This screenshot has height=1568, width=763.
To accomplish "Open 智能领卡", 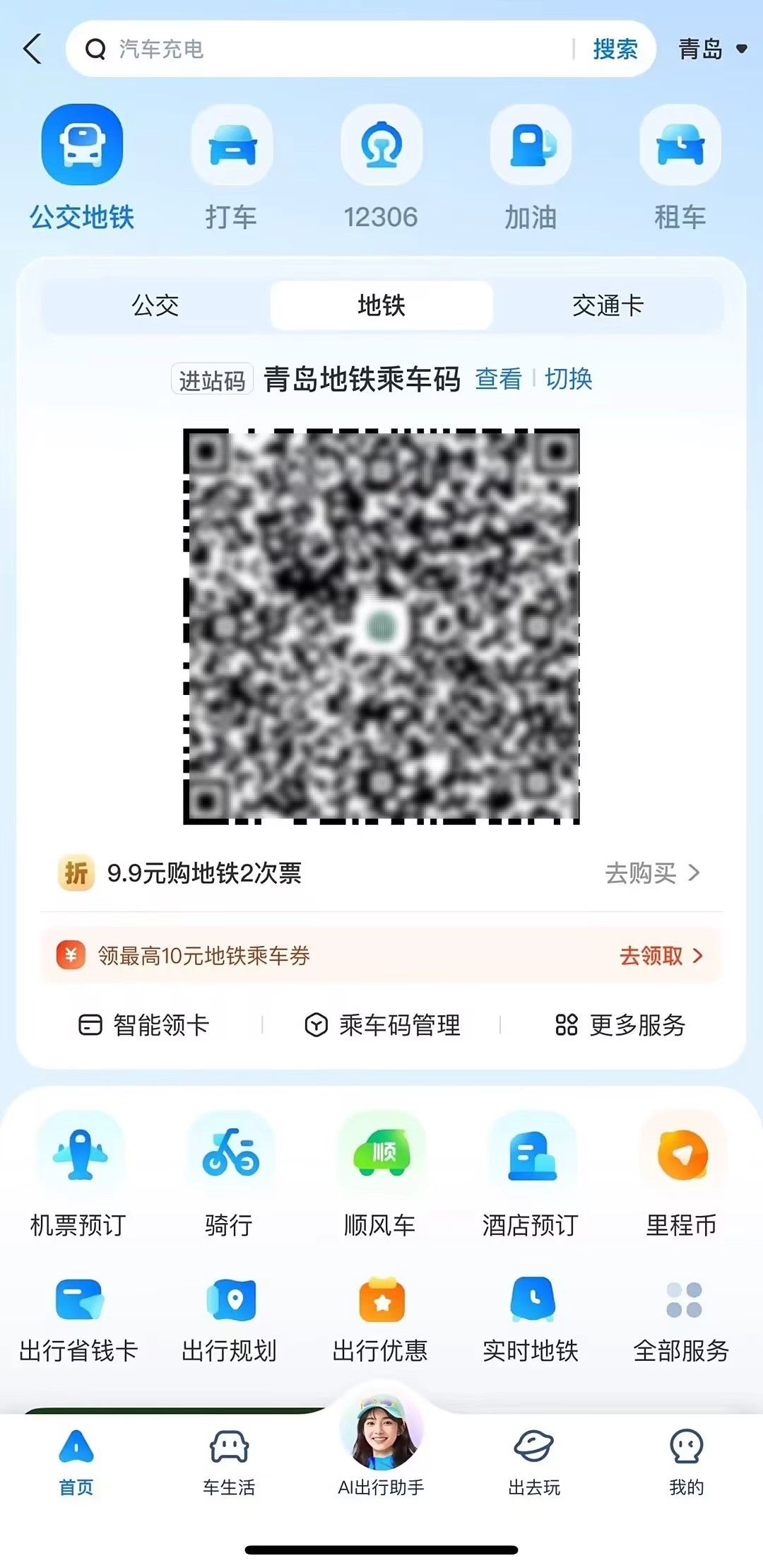I will 144,1024.
